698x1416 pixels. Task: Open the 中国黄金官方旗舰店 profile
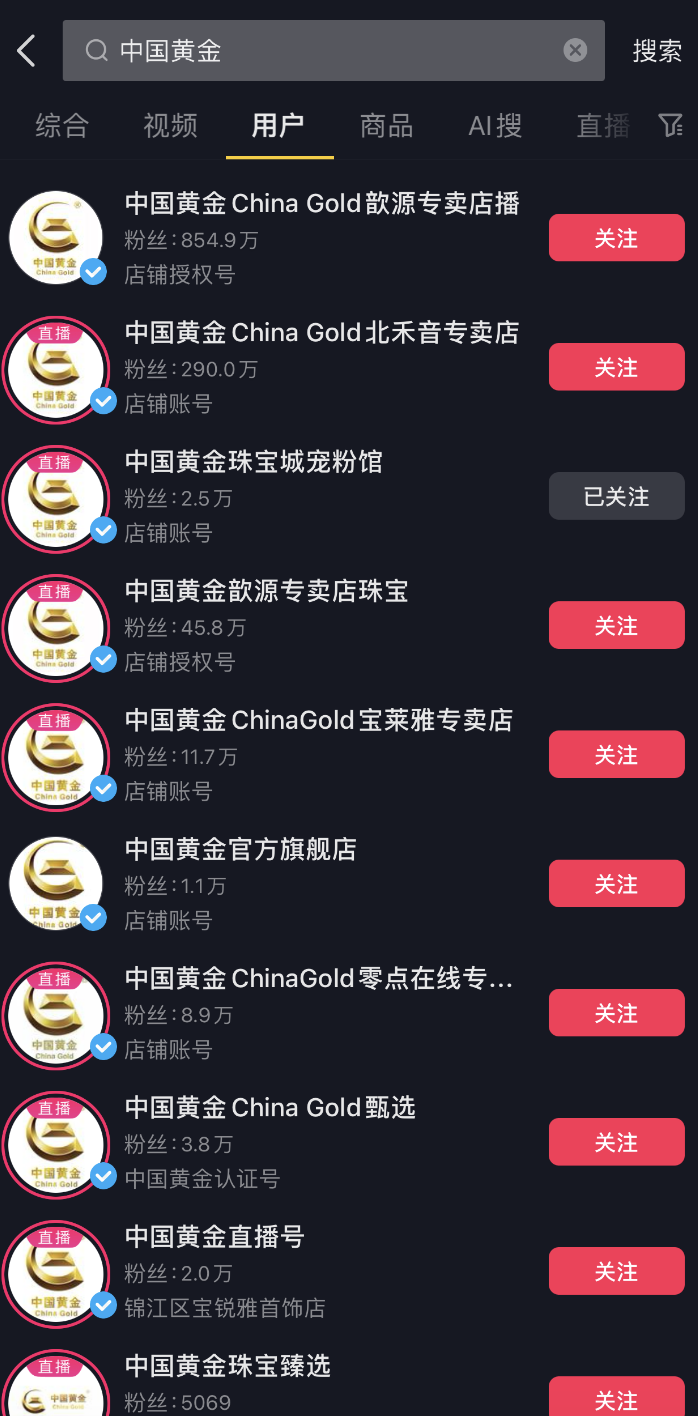(x=349, y=883)
